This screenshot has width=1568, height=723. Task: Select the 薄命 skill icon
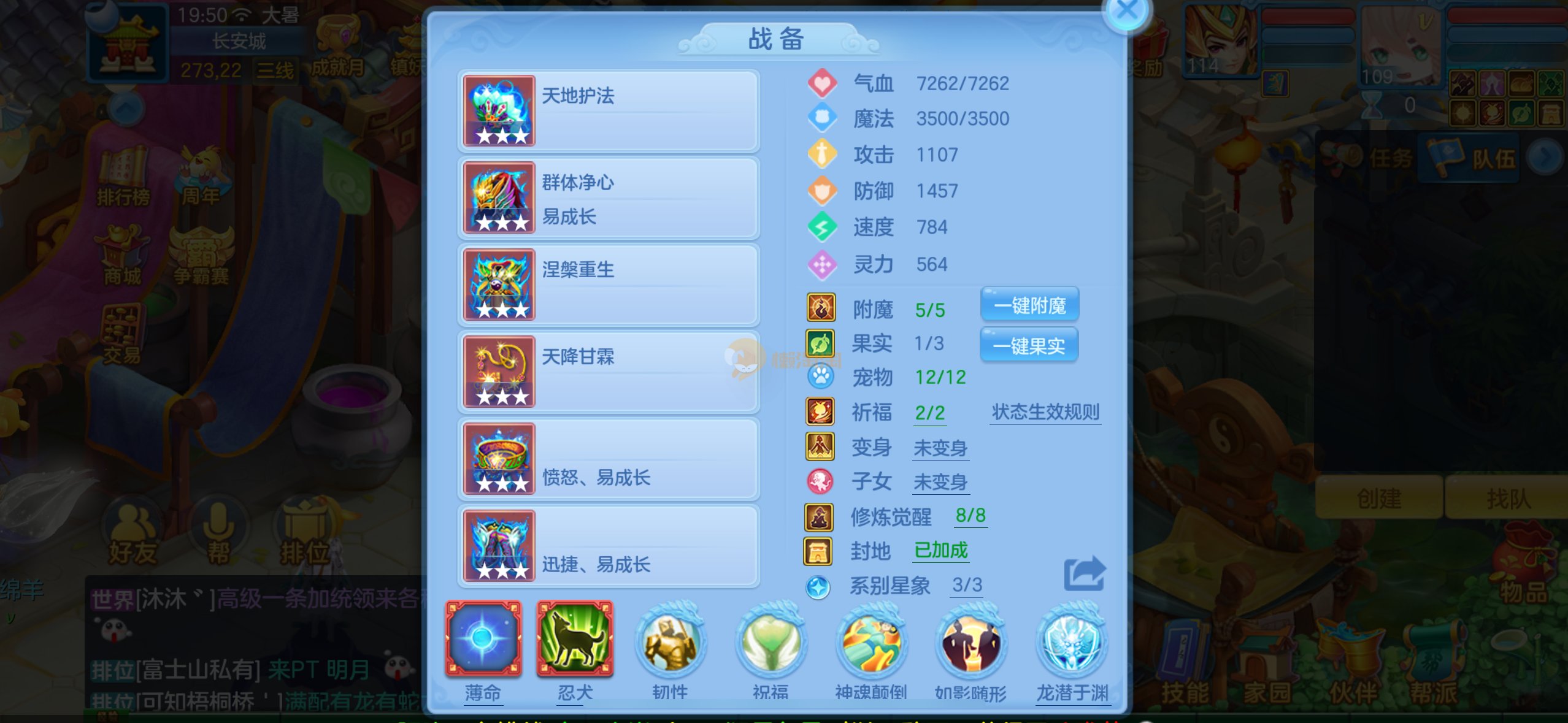click(483, 640)
